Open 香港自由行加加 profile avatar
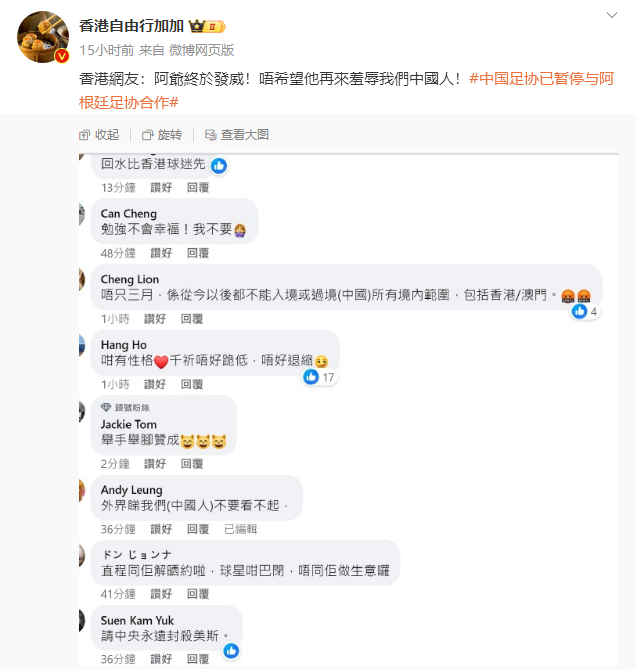The height and width of the screenshot is (669, 636). 43,38
